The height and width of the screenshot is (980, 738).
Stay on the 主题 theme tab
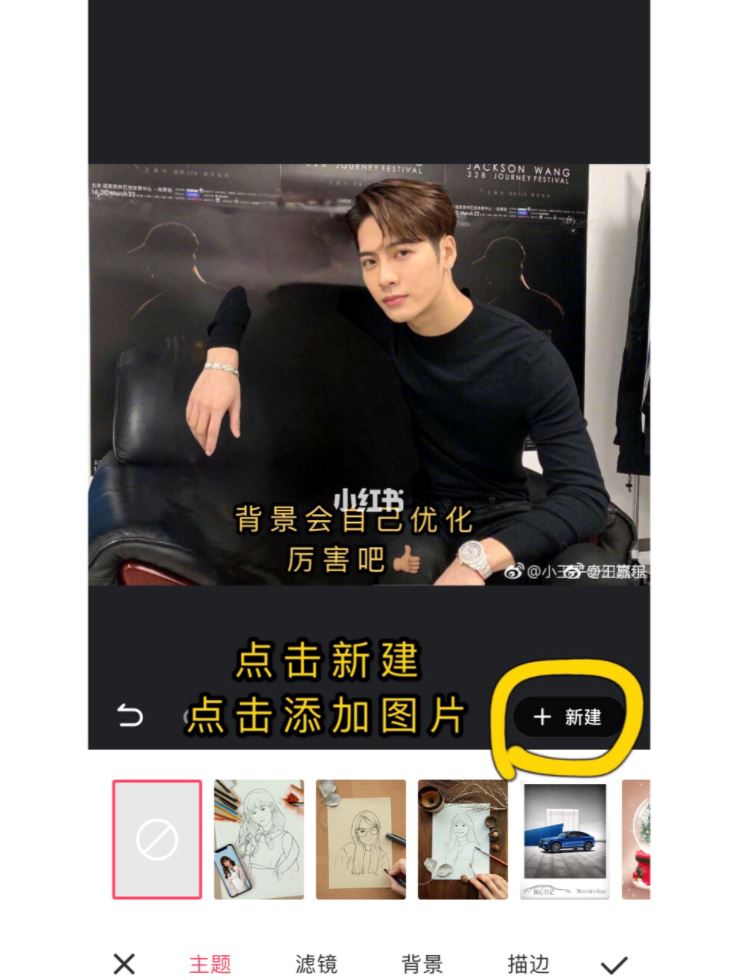pyautogui.click(x=212, y=963)
